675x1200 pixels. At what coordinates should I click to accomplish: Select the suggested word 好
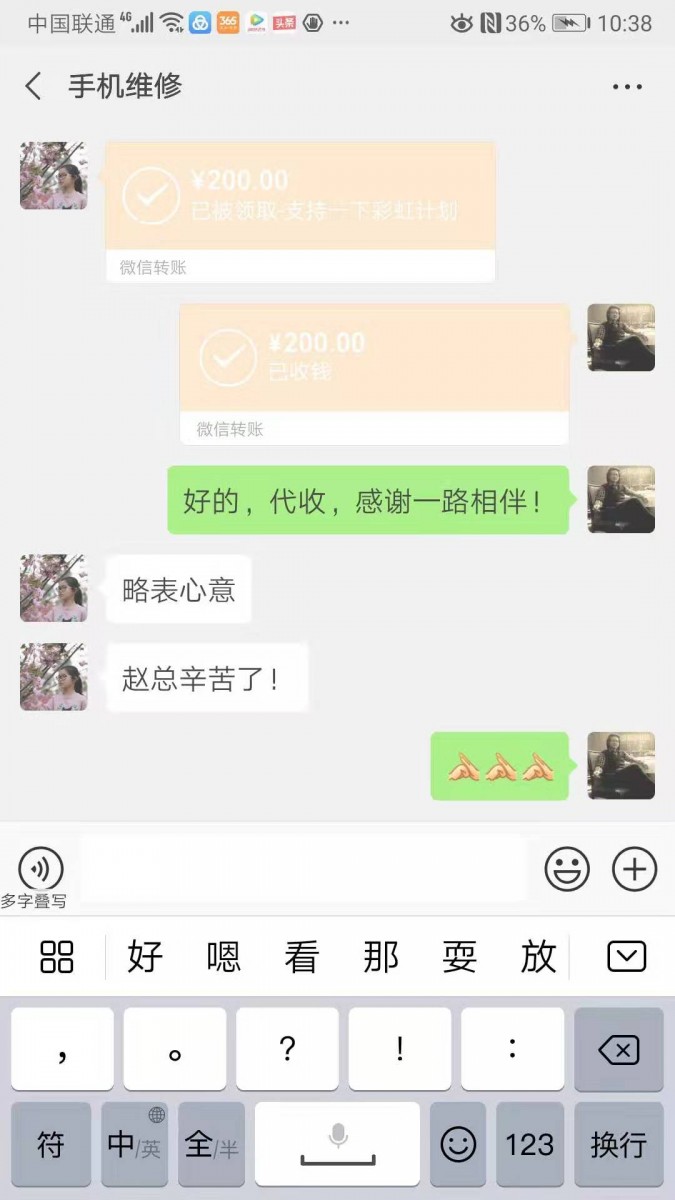pyautogui.click(x=145, y=957)
